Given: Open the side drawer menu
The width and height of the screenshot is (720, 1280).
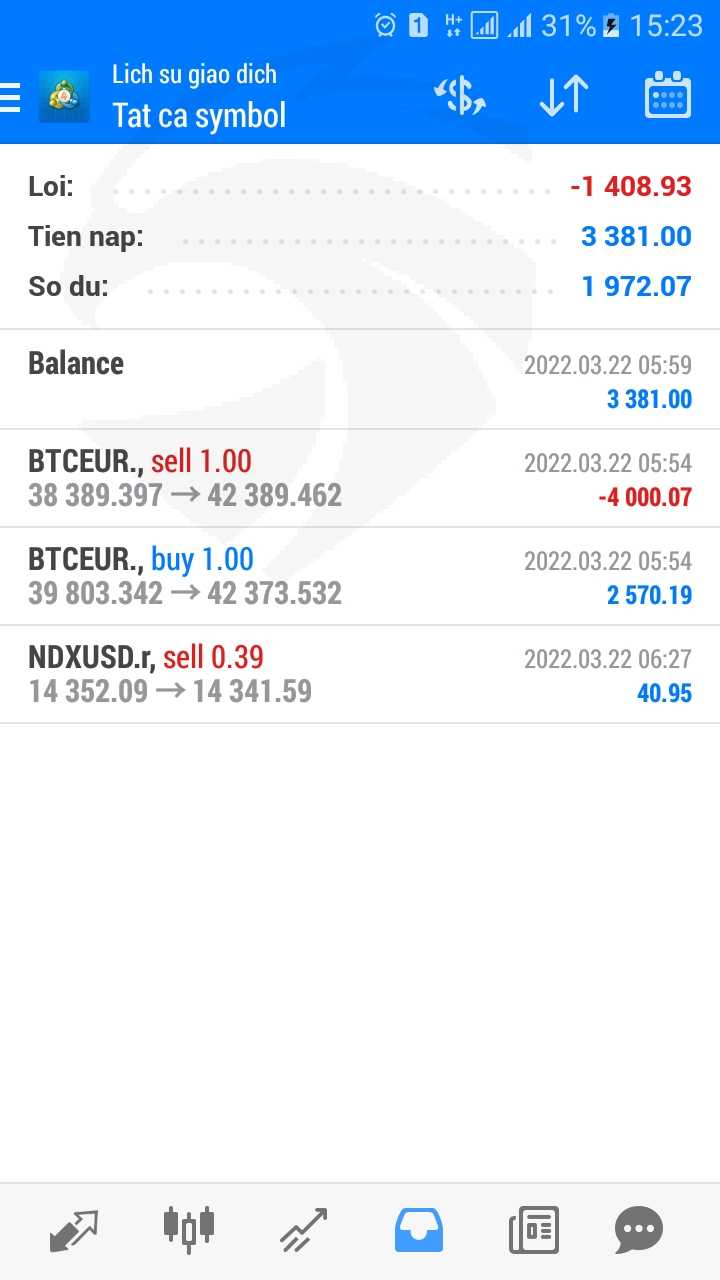Looking at the screenshot, I should coord(12,97).
